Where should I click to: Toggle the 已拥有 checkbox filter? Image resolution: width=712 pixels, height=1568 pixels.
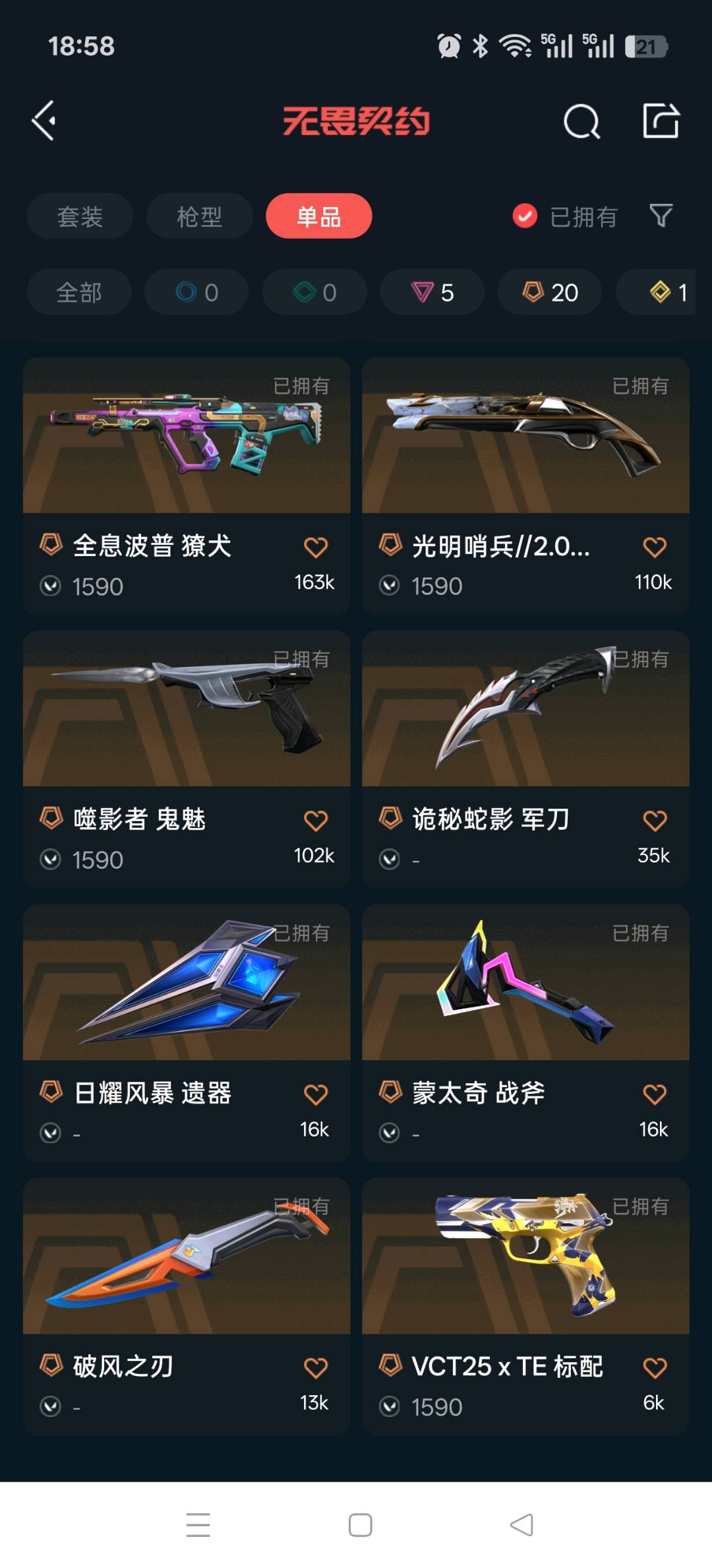coord(565,216)
